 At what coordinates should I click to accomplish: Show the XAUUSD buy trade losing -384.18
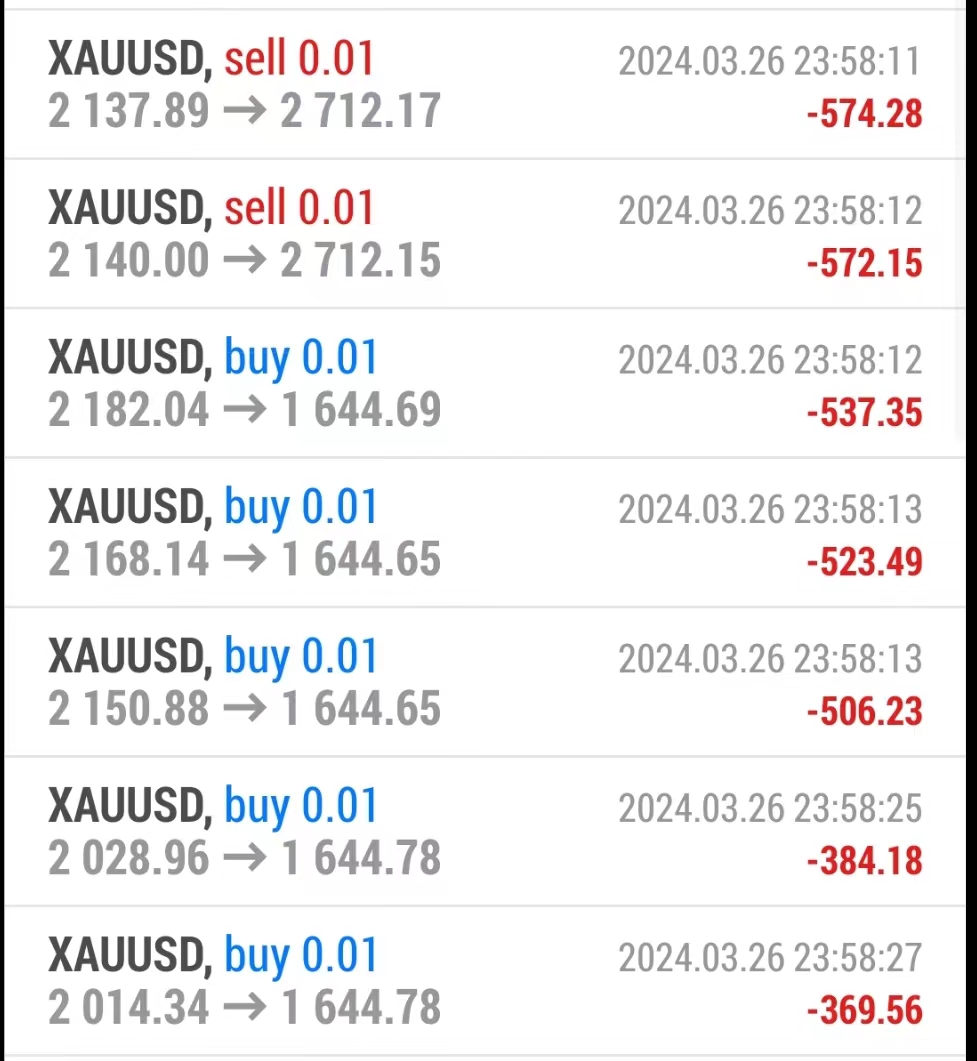click(480, 832)
